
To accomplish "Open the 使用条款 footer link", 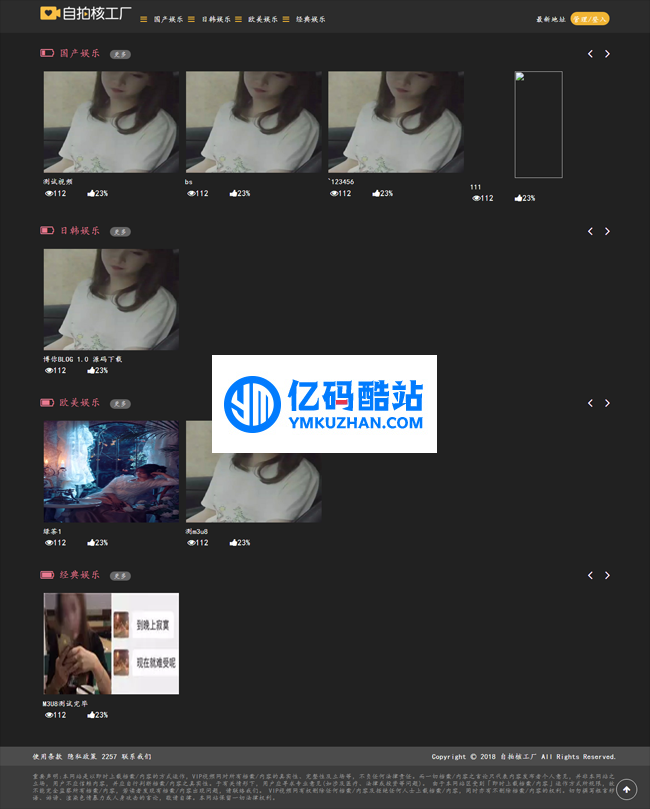I will pos(47,757).
